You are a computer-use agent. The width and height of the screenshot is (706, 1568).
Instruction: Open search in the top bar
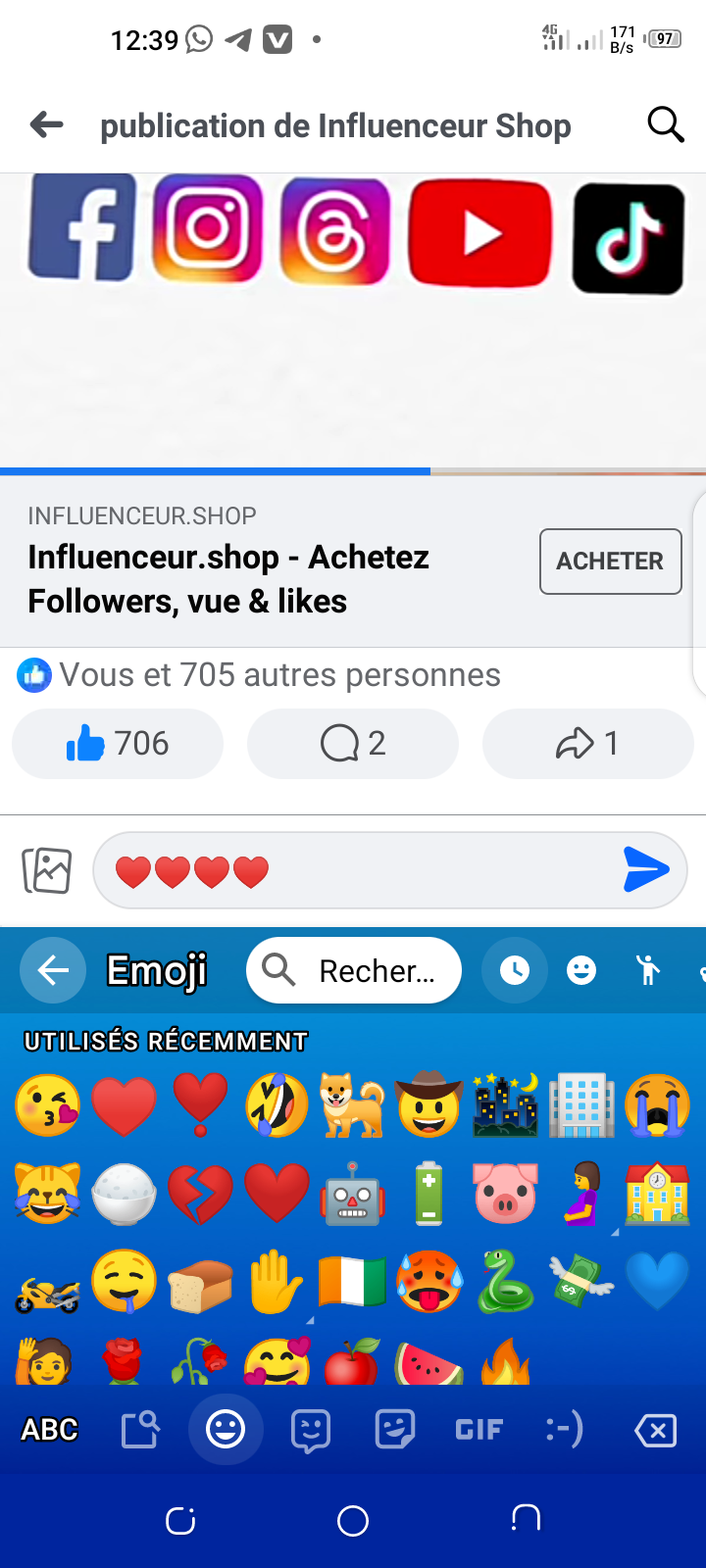pyautogui.click(x=665, y=124)
